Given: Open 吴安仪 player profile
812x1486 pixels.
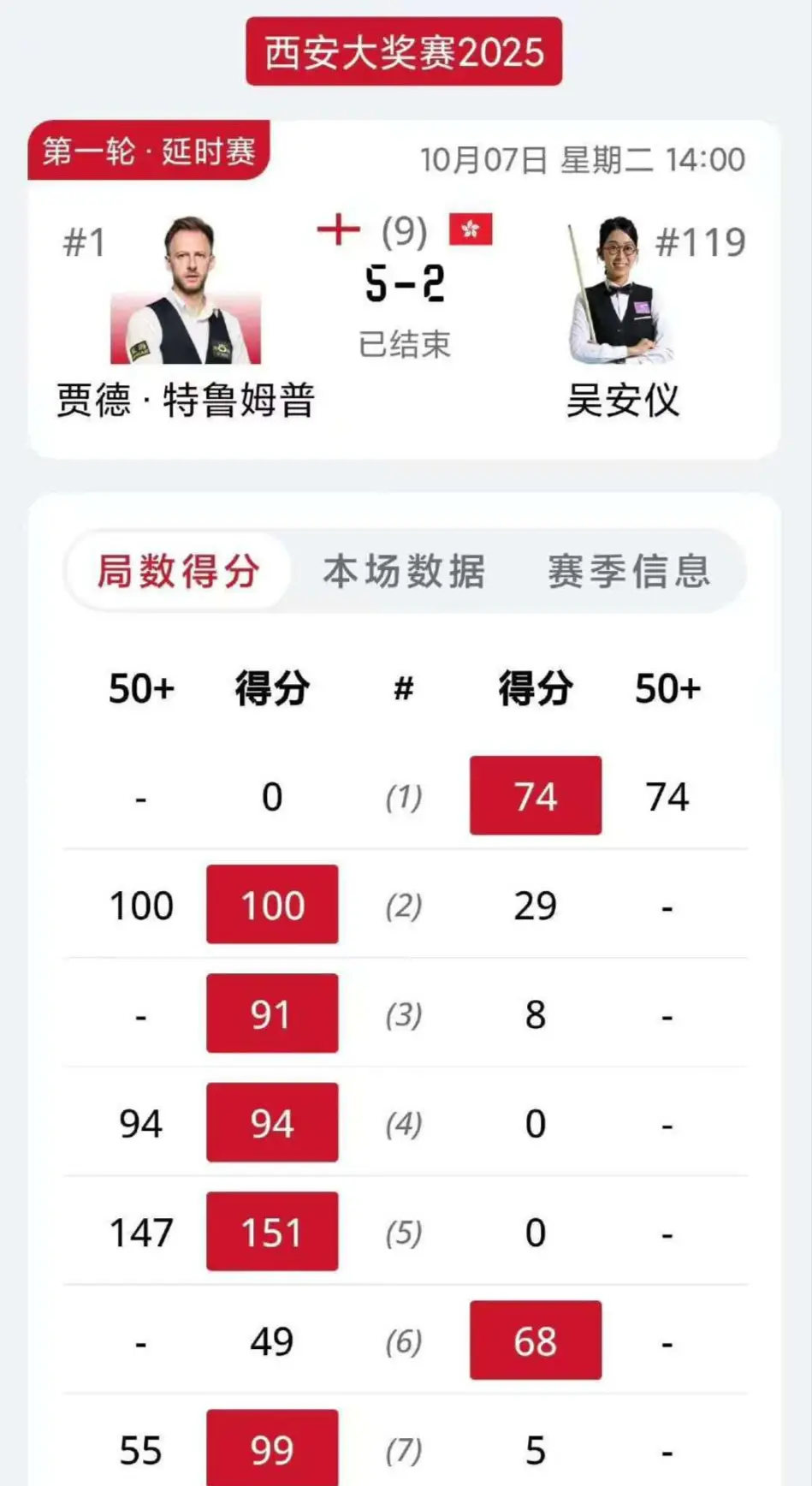Looking at the screenshot, I should pos(622,293).
